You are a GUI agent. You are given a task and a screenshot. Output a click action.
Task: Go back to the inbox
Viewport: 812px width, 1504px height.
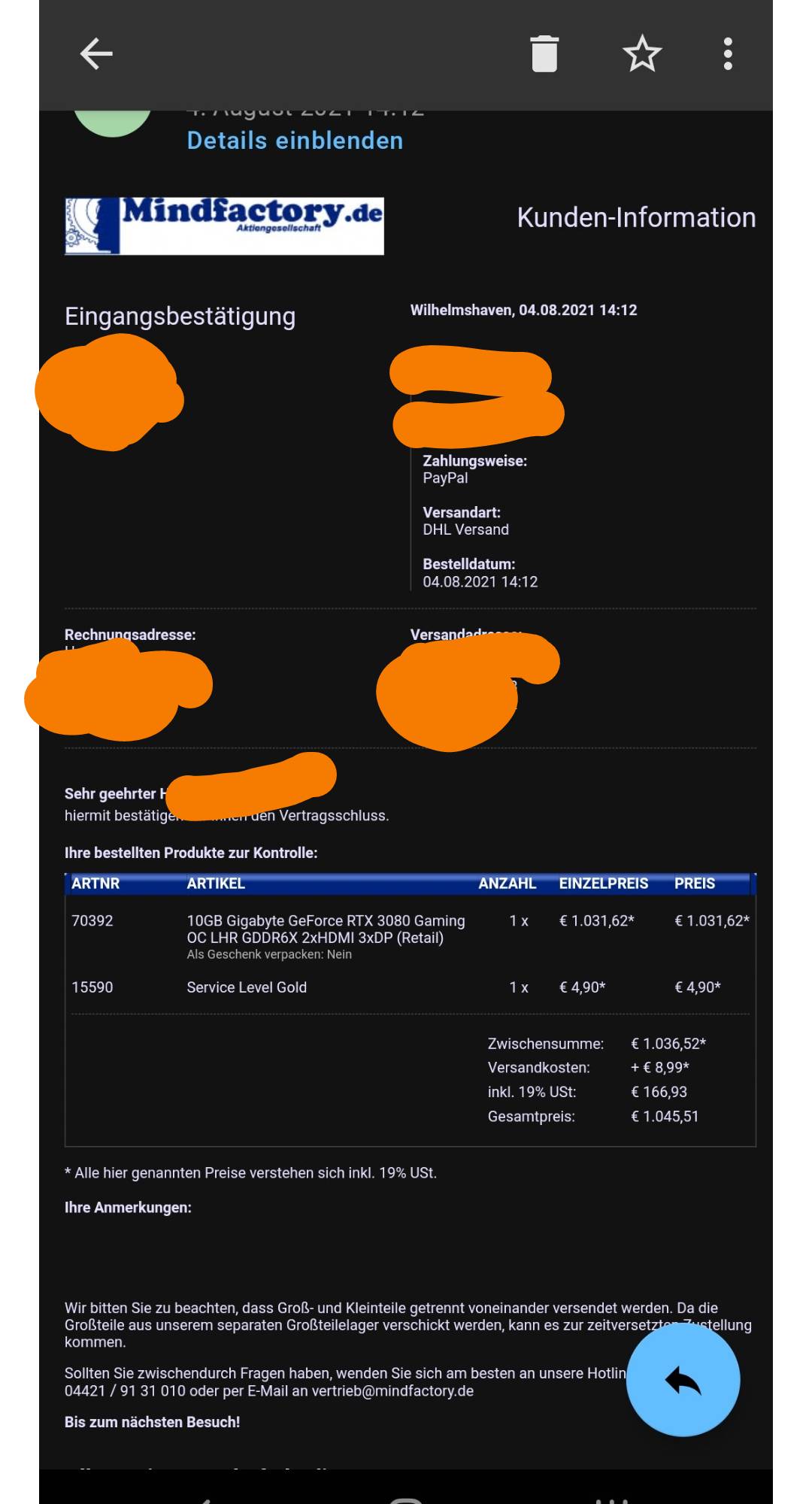click(x=96, y=54)
